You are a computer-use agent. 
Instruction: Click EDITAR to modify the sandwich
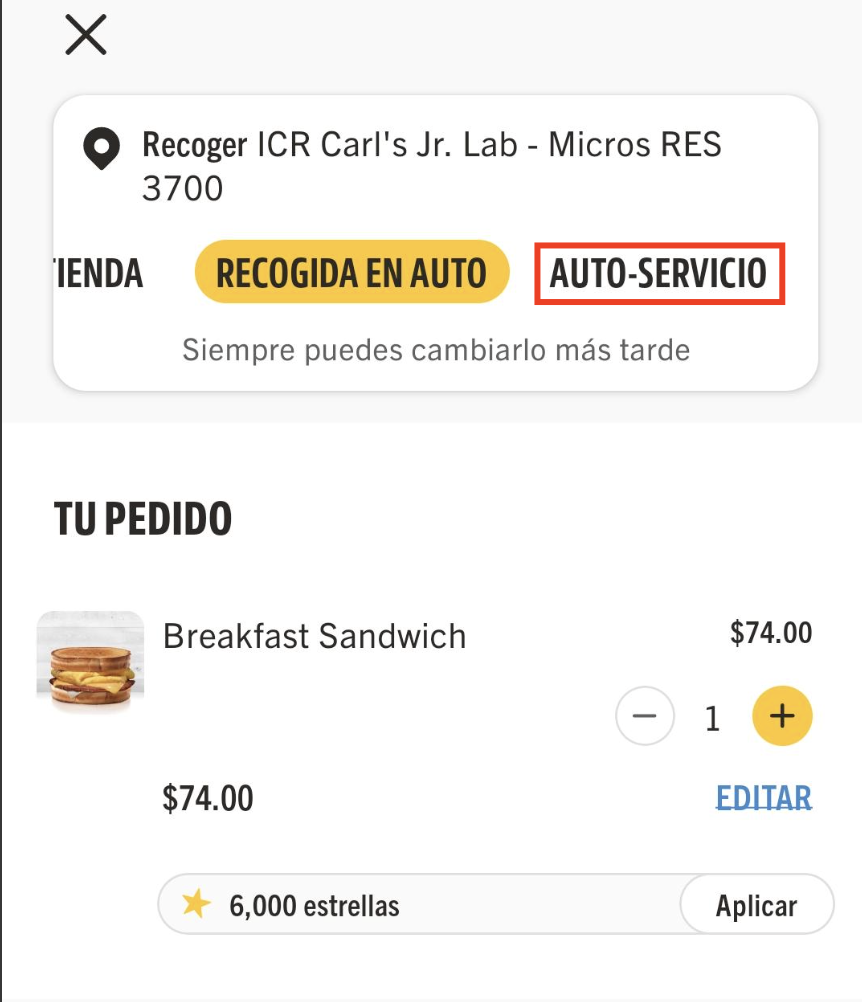point(765,798)
